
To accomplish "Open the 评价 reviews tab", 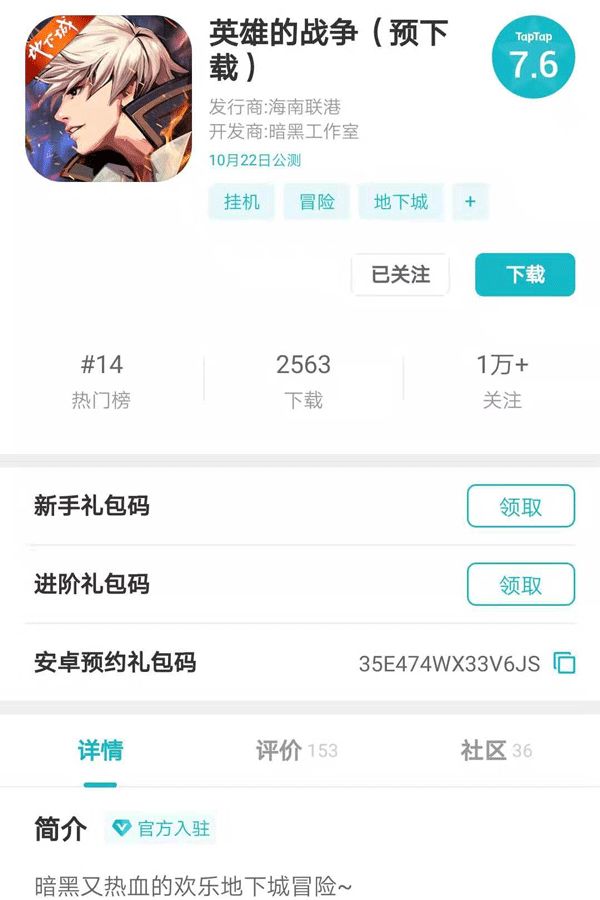I will click(296, 751).
